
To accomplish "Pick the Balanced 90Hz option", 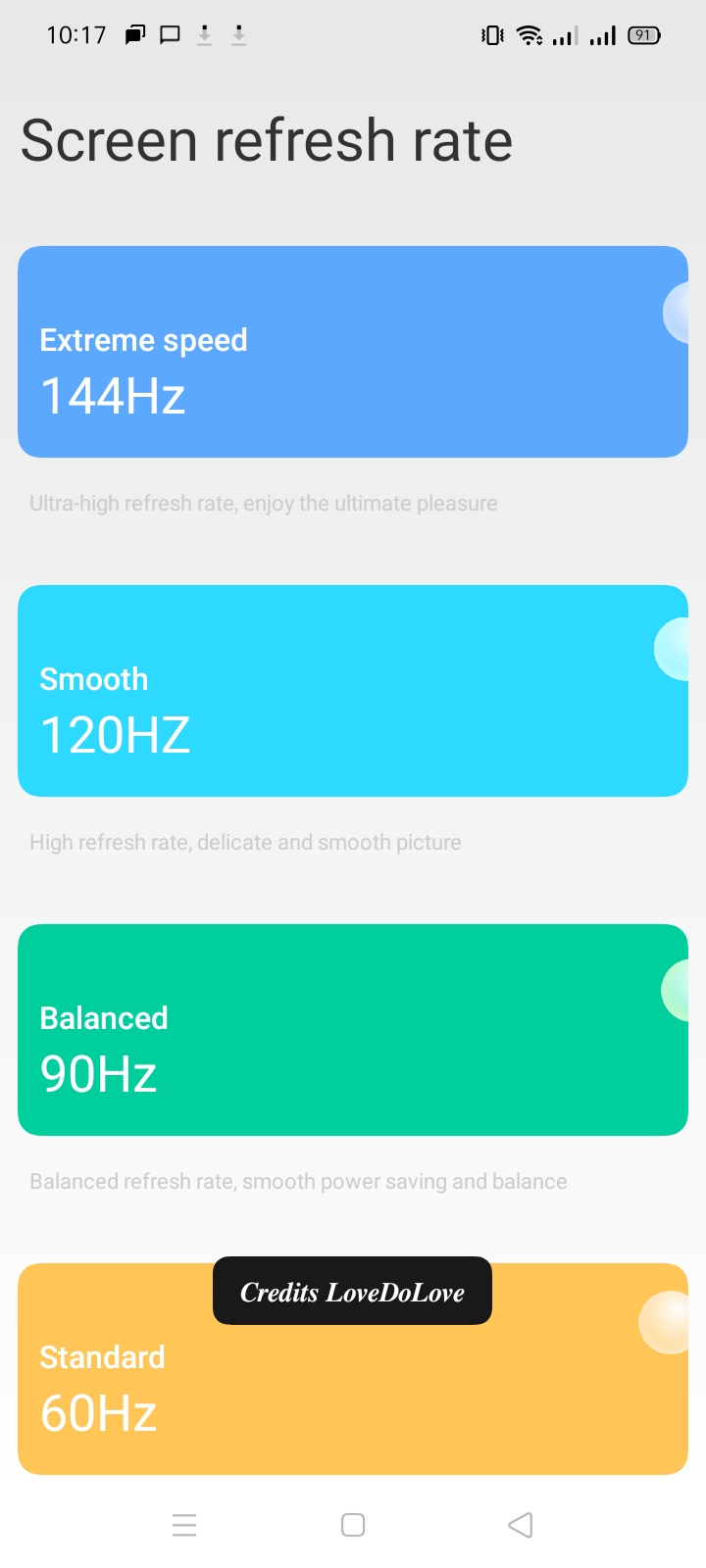I will [x=353, y=1029].
